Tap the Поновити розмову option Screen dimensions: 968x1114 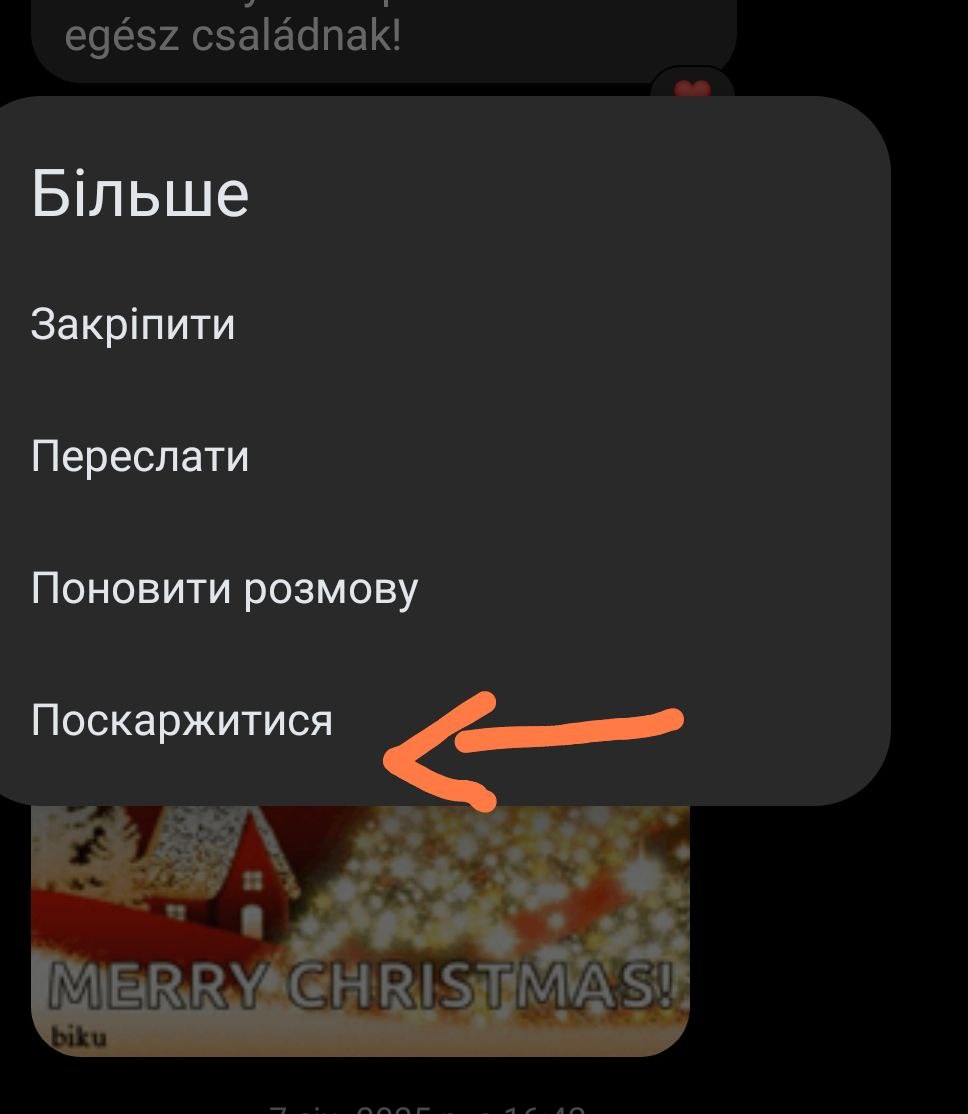(x=224, y=589)
